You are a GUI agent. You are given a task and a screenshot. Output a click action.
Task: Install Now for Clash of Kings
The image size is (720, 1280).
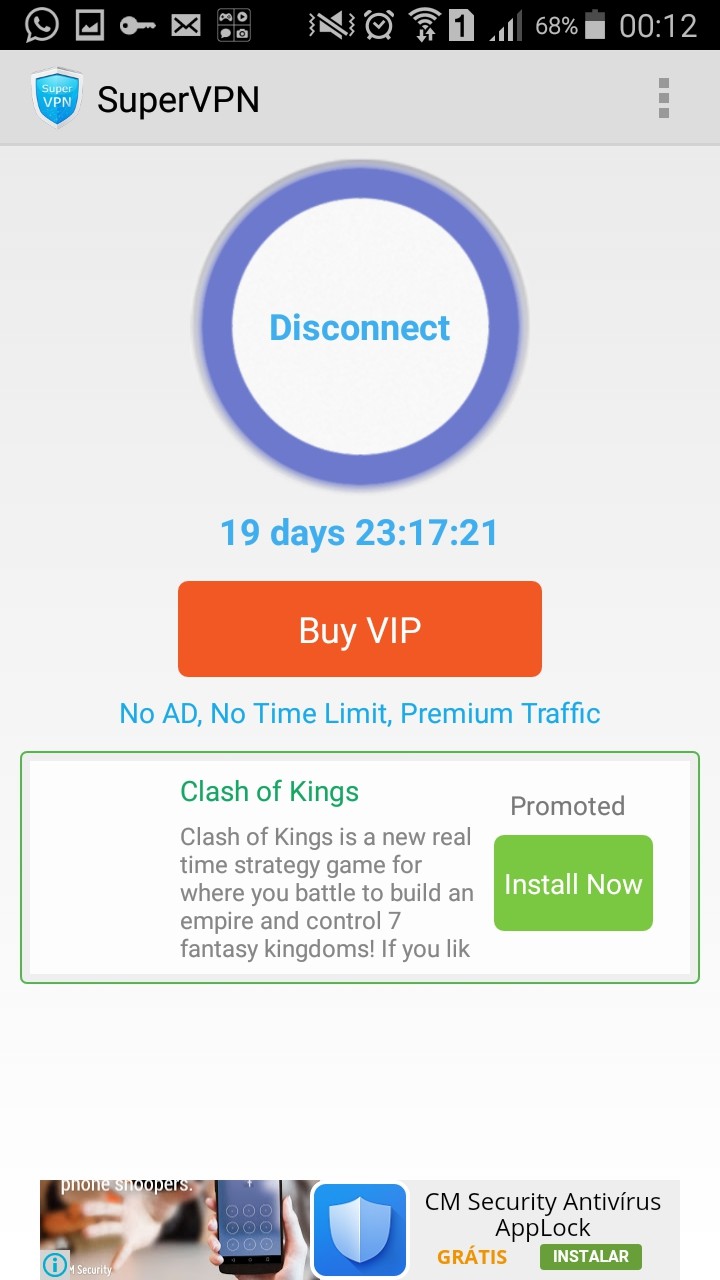[x=573, y=883]
